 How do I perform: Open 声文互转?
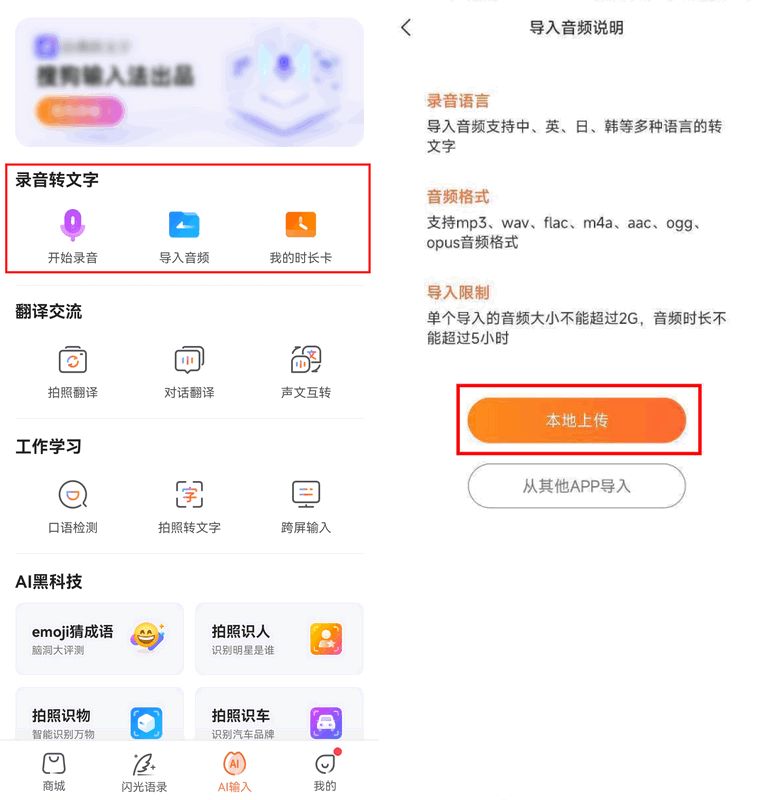click(x=306, y=371)
